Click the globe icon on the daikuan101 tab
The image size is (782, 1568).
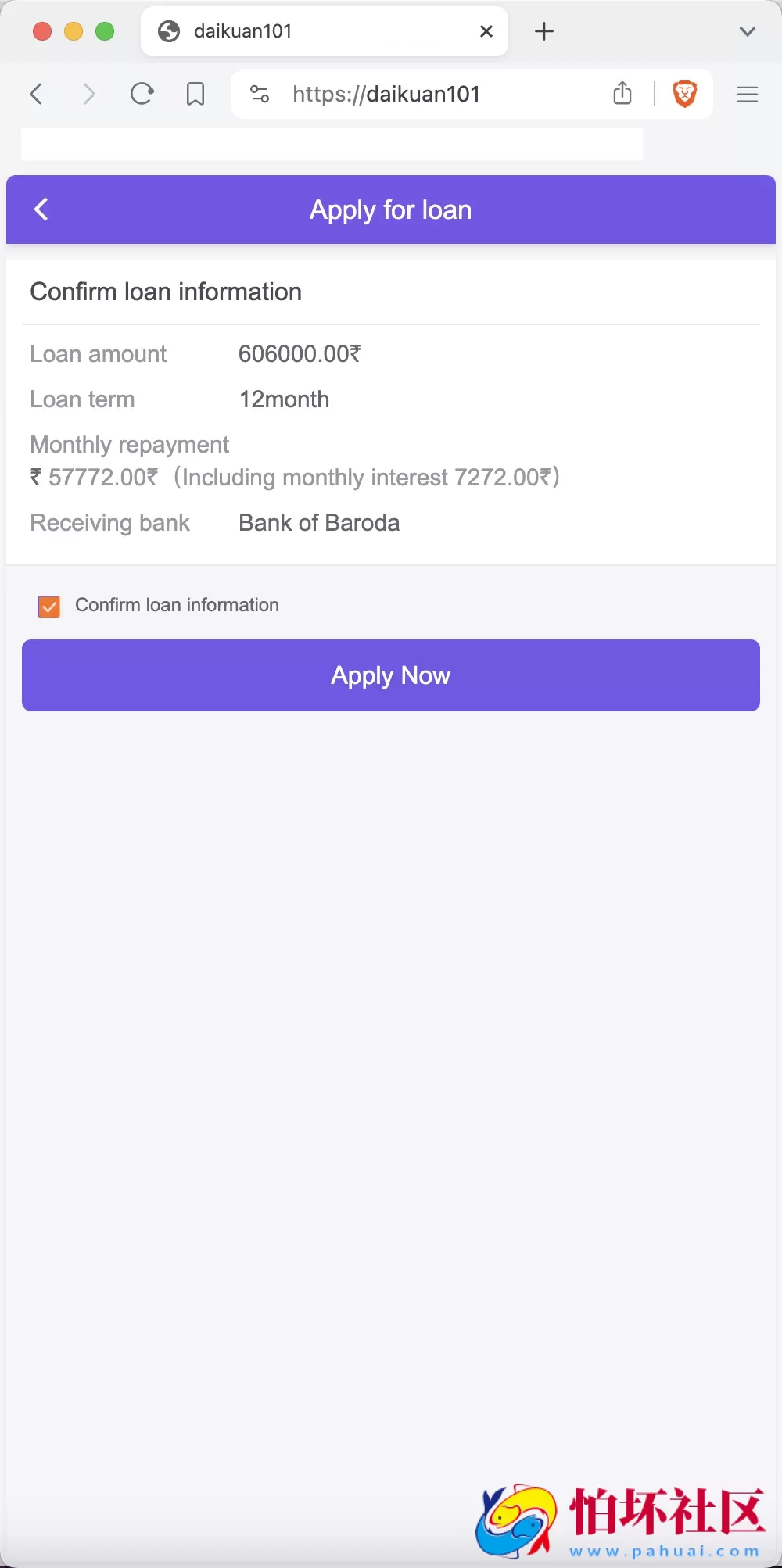[x=167, y=31]
